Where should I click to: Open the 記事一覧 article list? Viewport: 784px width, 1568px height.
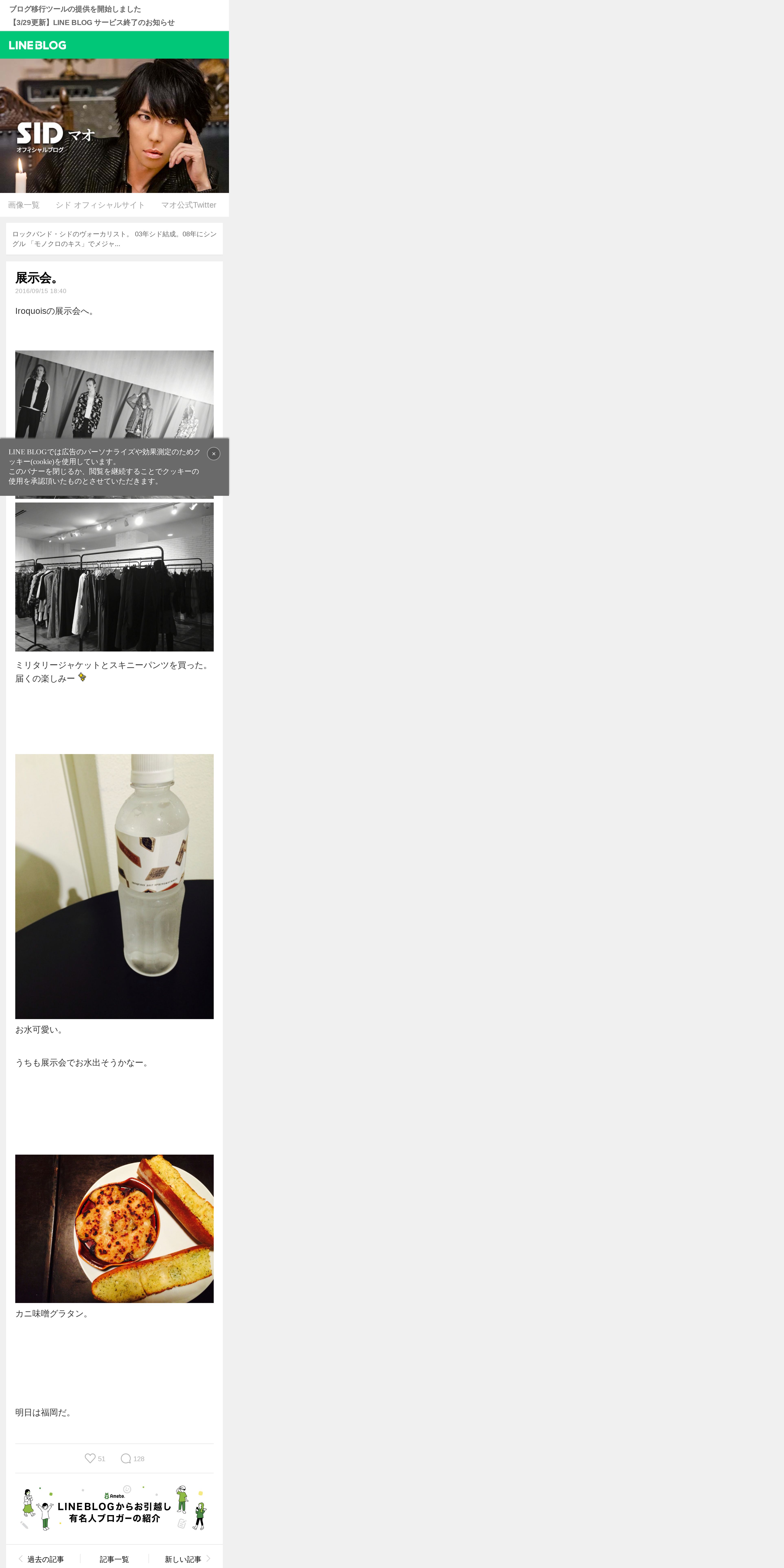pos(114,1559)
